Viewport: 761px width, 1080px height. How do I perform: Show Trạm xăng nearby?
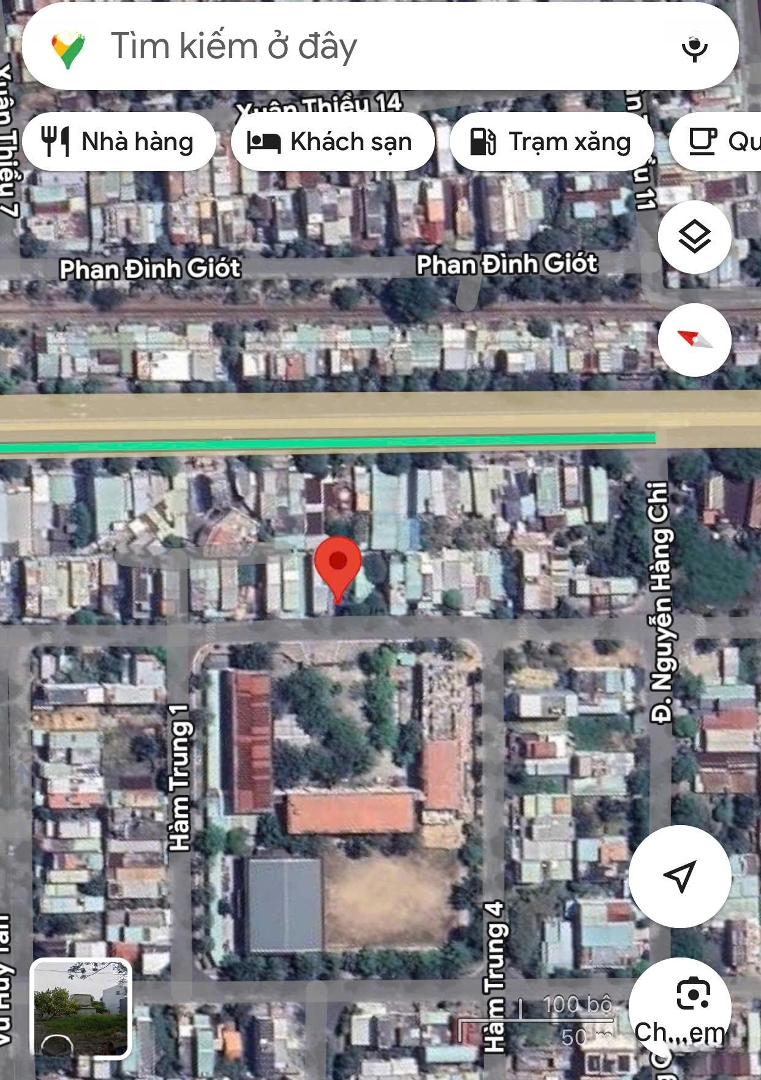tap(551, 142)
